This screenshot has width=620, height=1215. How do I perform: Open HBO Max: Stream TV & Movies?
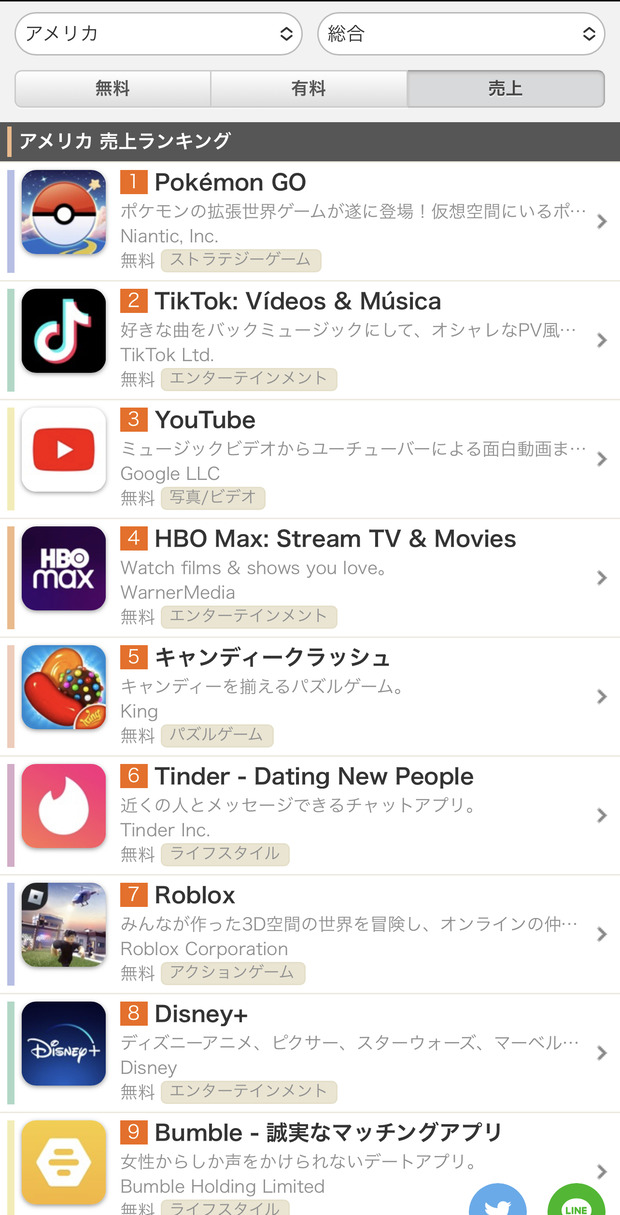pos(310,578)
